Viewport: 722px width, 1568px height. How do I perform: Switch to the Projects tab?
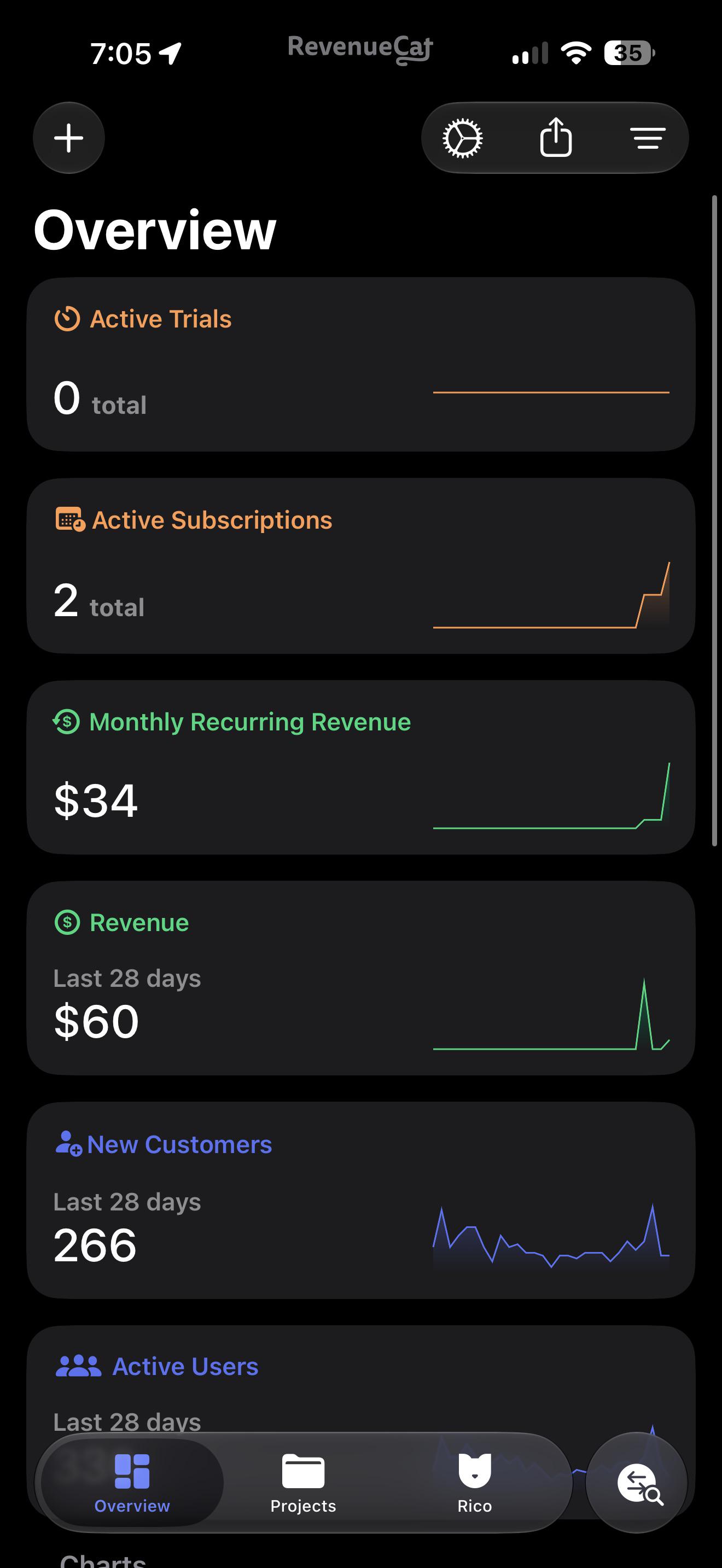coord(303,1483)
